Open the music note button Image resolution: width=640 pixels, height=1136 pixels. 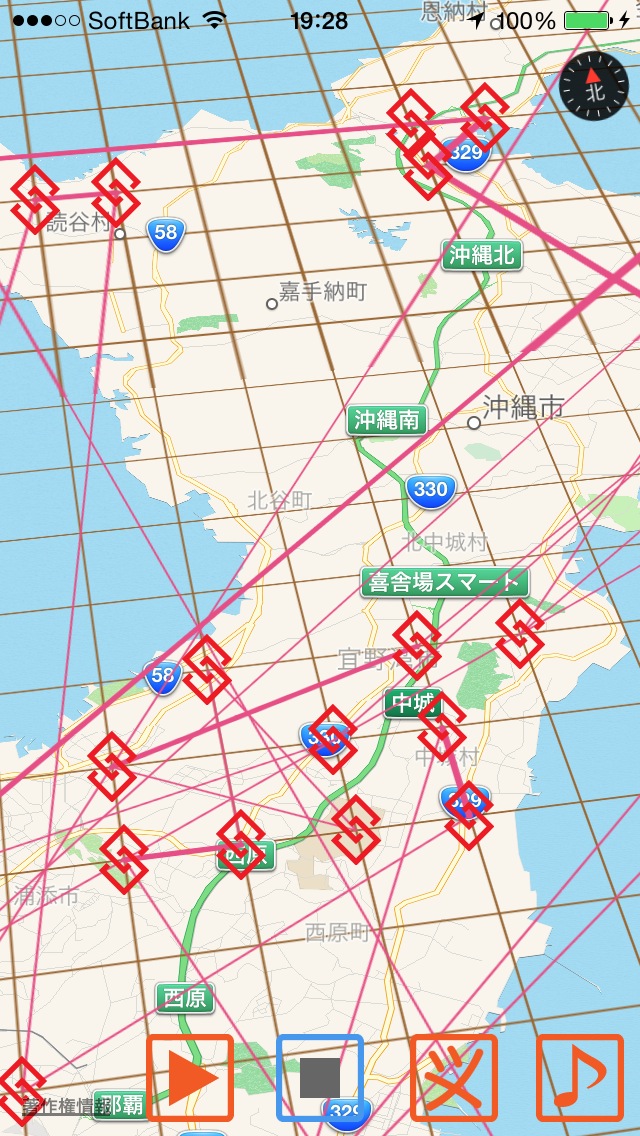pyautogui.click(x=580, y=1077)
